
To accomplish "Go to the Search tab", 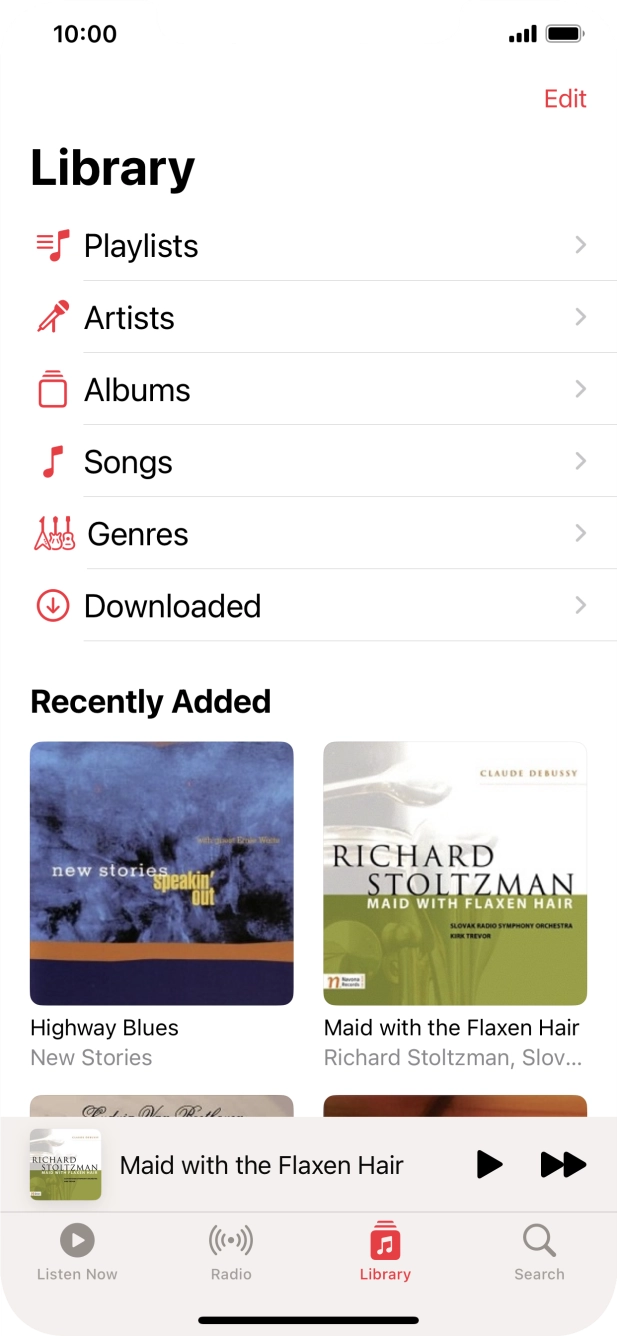I will pos(539,1252).
